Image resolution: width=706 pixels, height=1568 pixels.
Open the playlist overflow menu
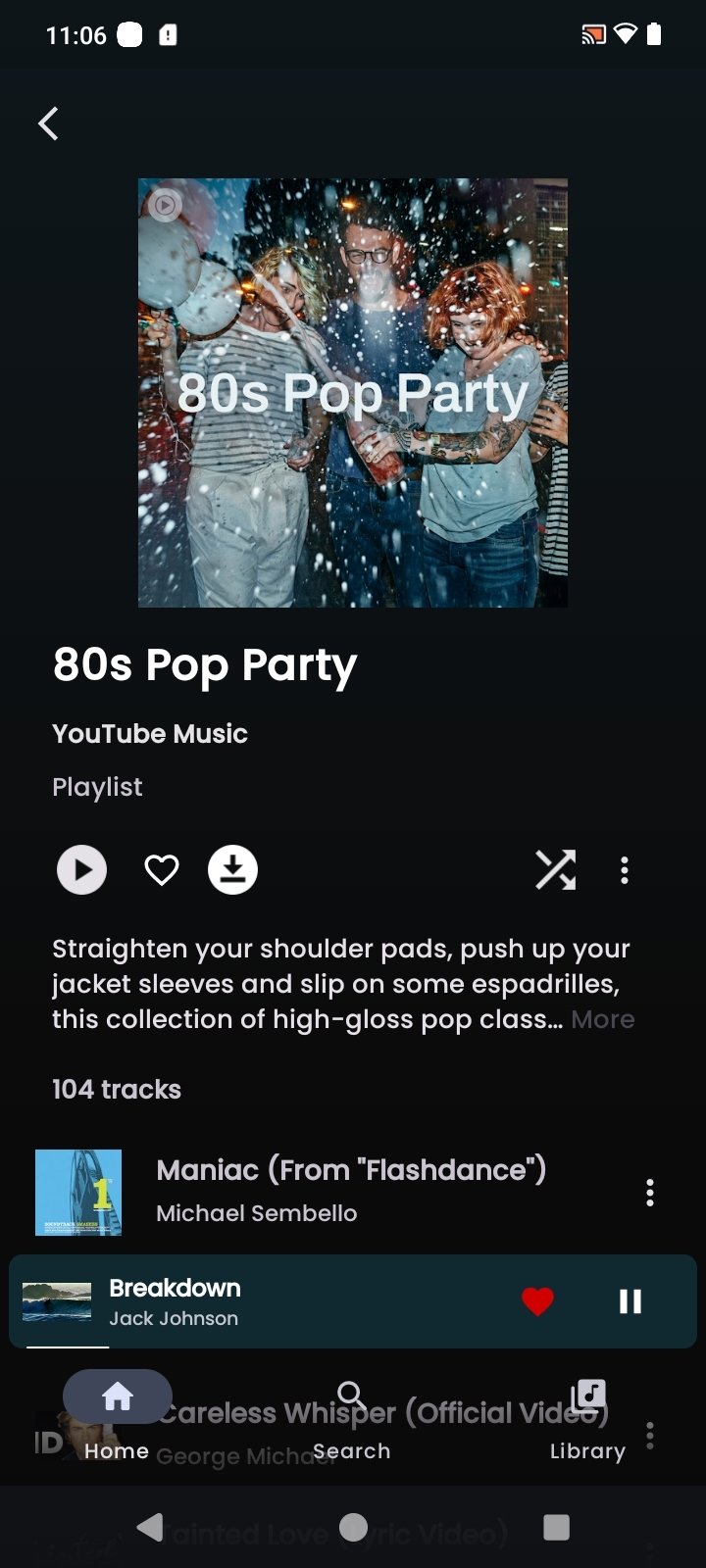(x=625, y=870)
